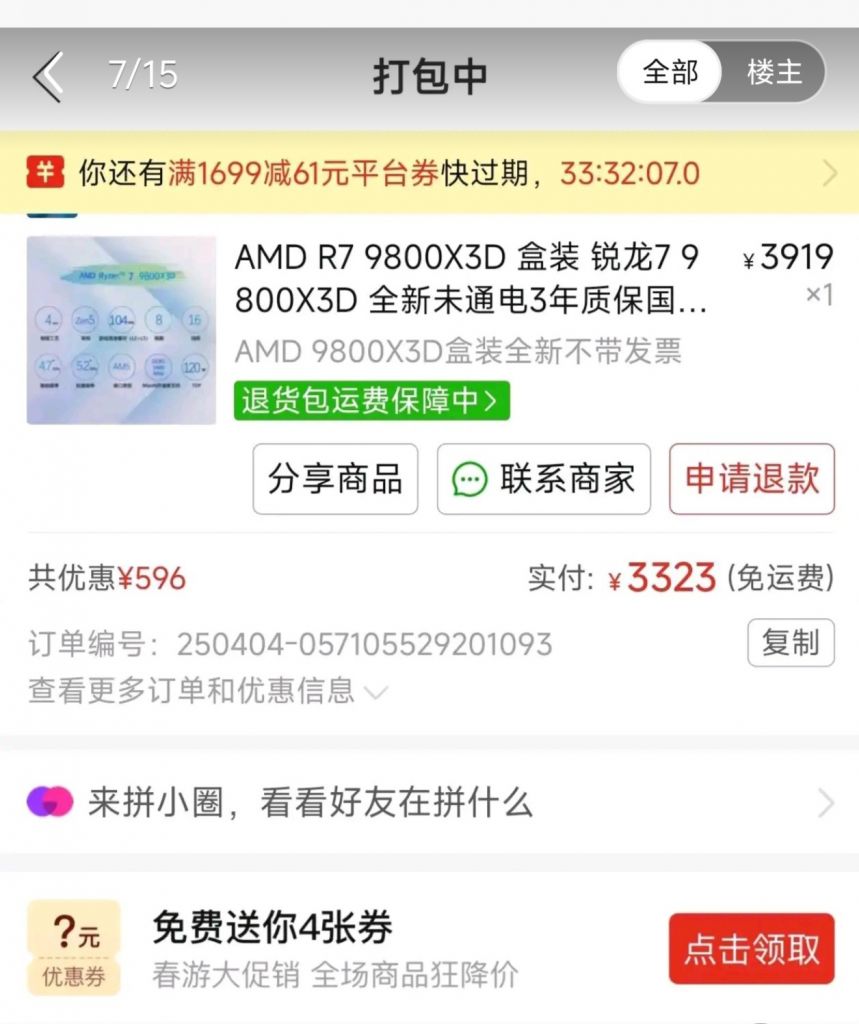Image resolution: width=859 pixels, height=1024 pixels.
Task: Toggle the 全部/楼主 filter switch
Action: point(722,72)
